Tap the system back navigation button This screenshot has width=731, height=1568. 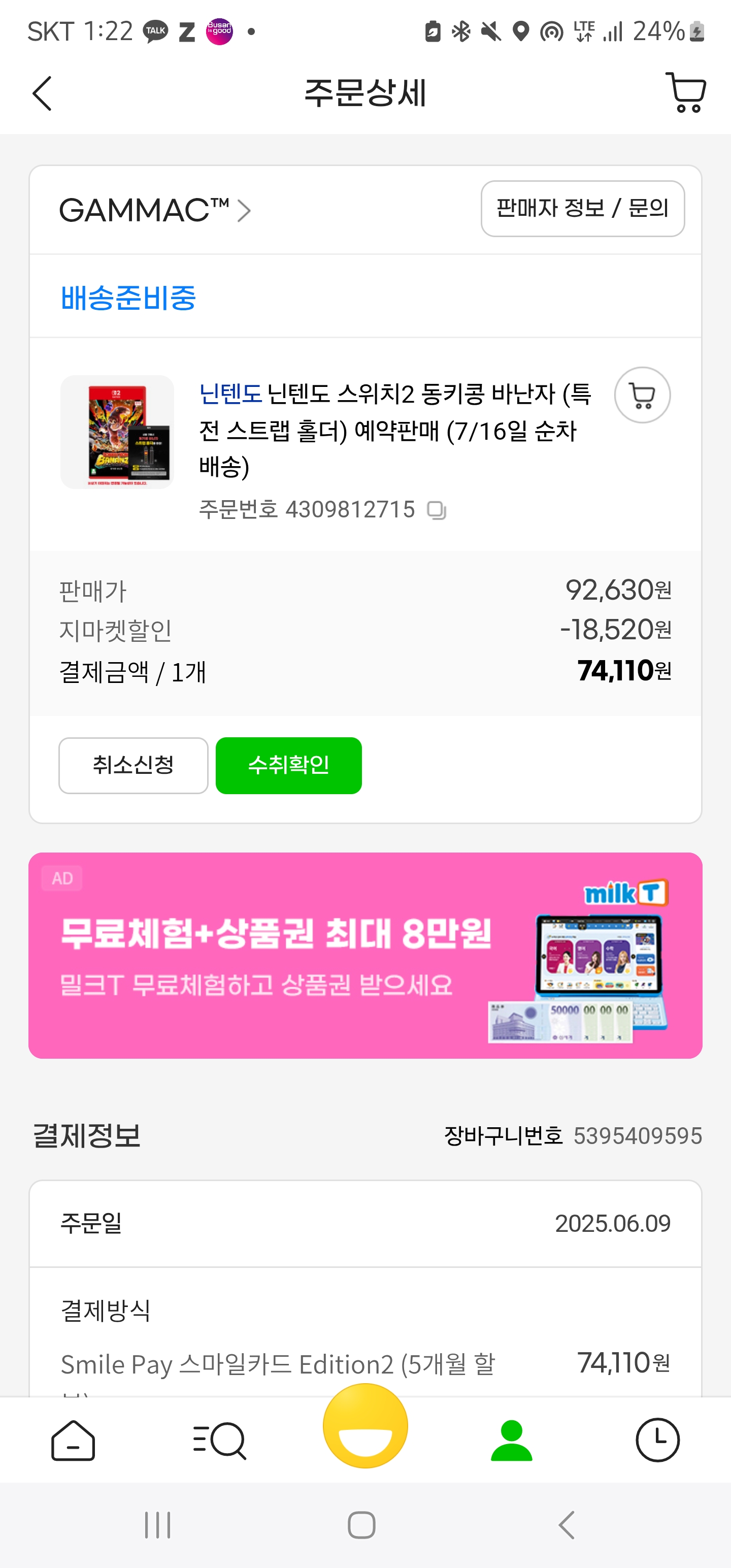pyautogui.click(x=567, y=1525)
